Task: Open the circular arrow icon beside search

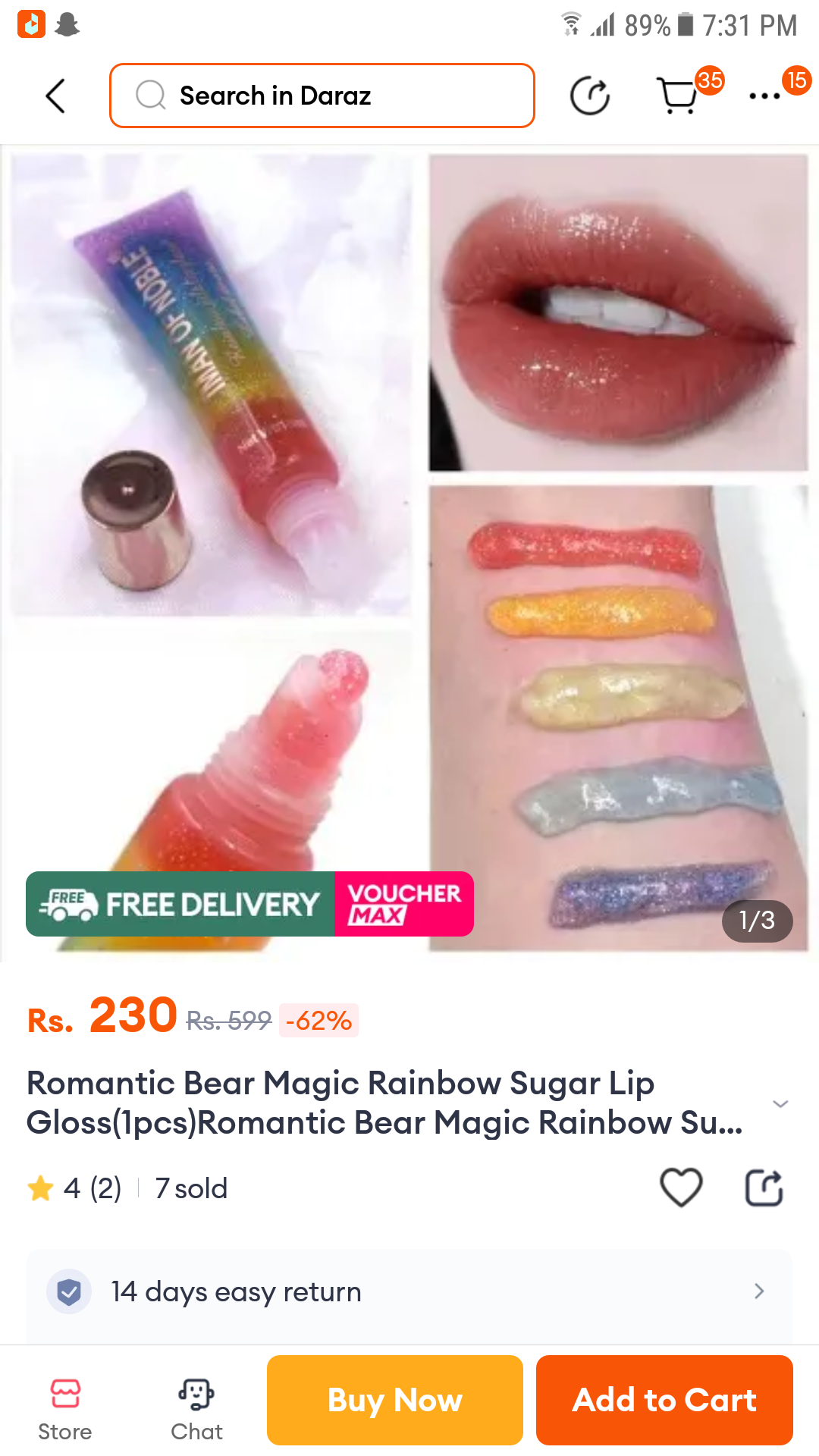Action: (x=589, y=96)
